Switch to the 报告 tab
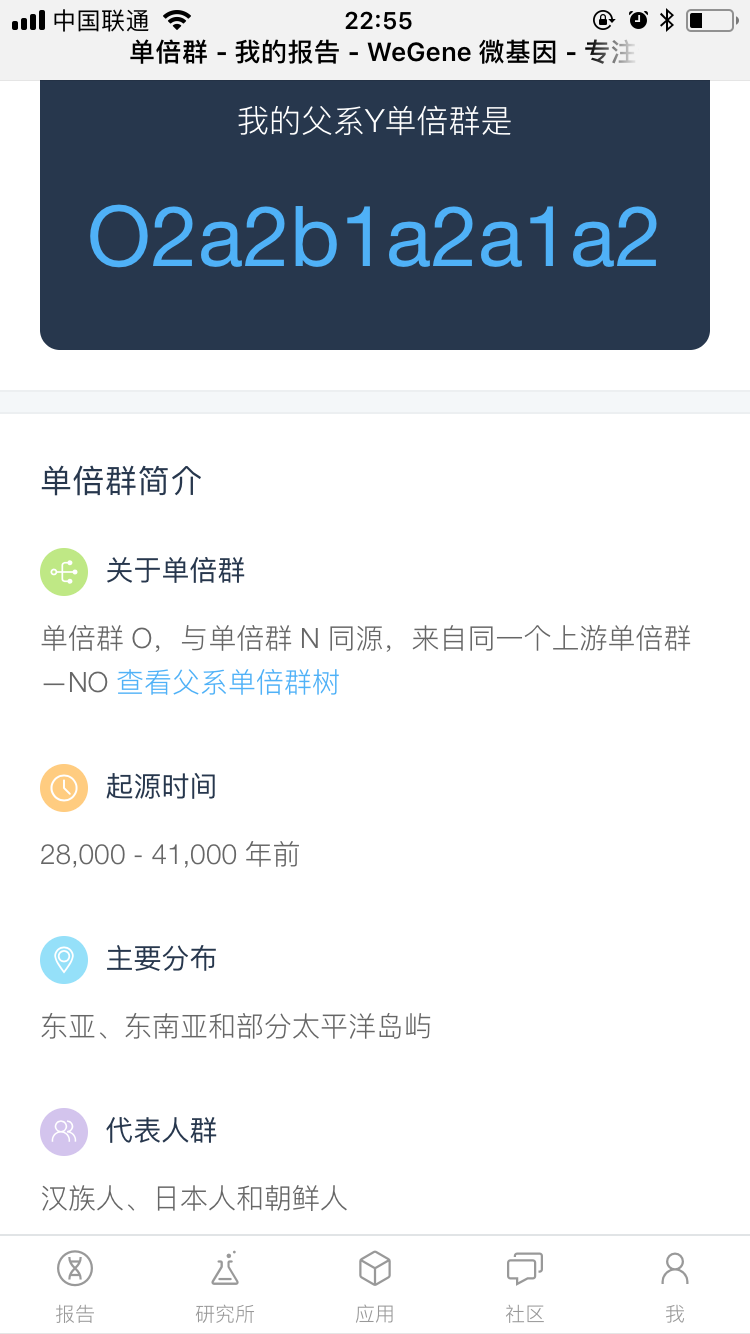This screenshot has height=1334, width=750. pyautogui.click(x=75, y=1286)
